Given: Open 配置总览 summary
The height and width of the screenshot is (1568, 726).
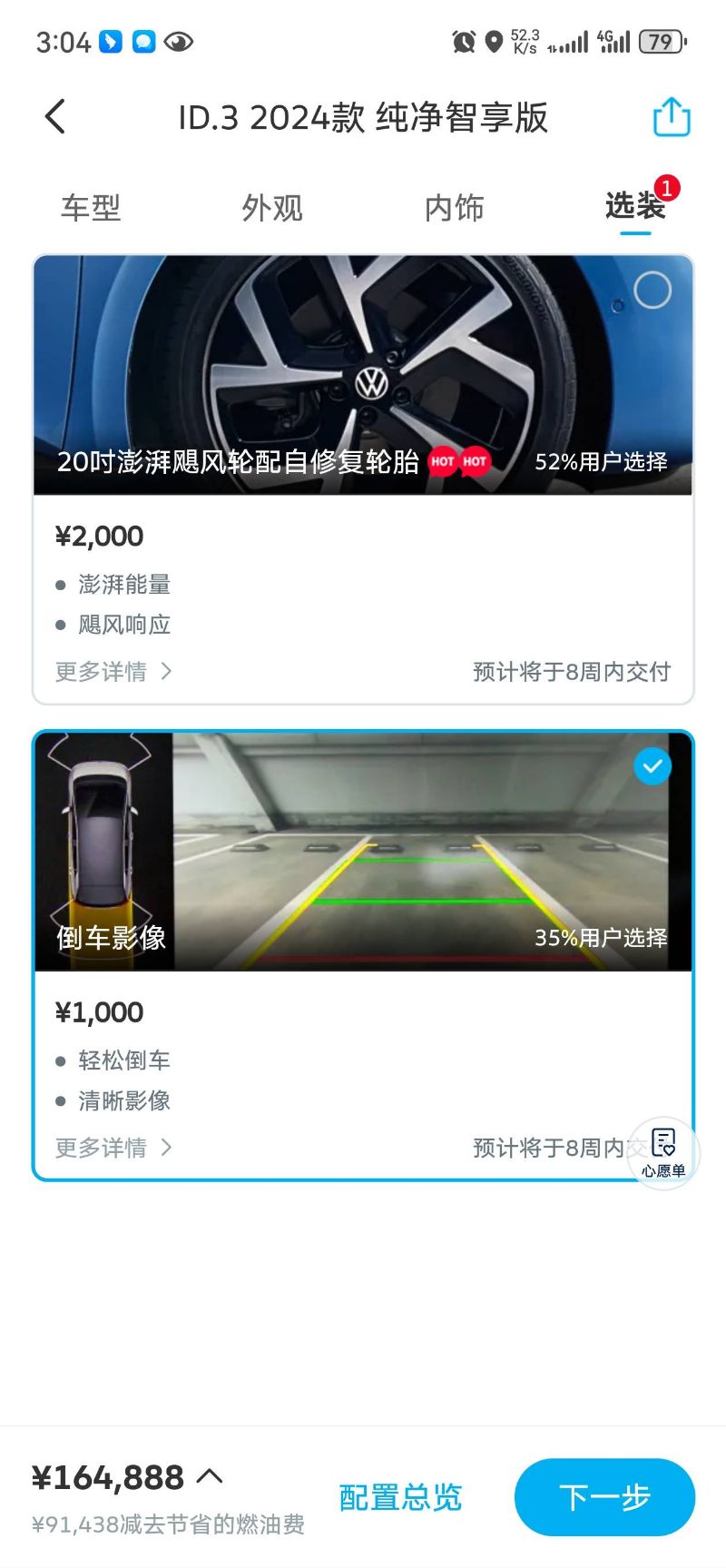Looking at the screenshot, I should point(400,1497).
